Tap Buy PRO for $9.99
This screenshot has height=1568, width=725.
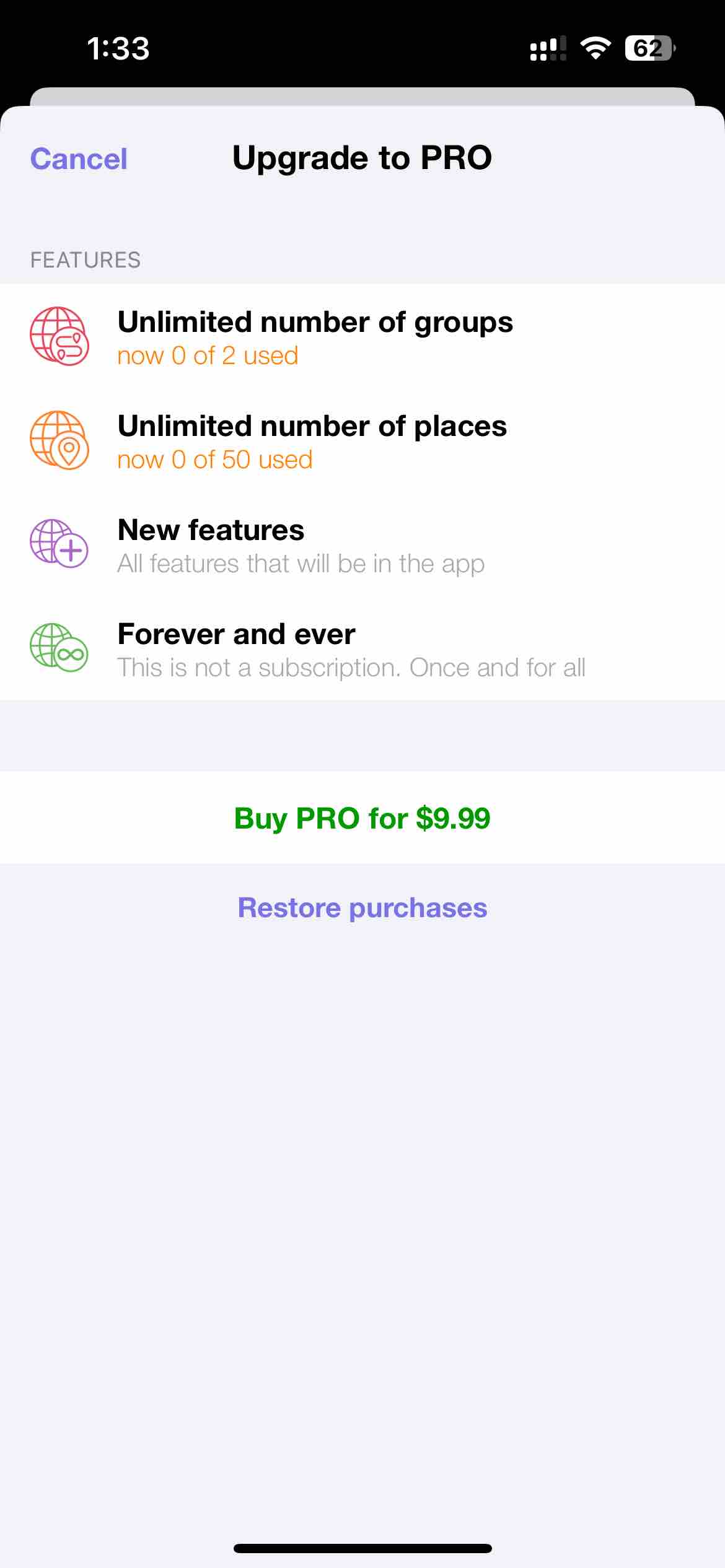pyautogui.click(x=362, y=819)
